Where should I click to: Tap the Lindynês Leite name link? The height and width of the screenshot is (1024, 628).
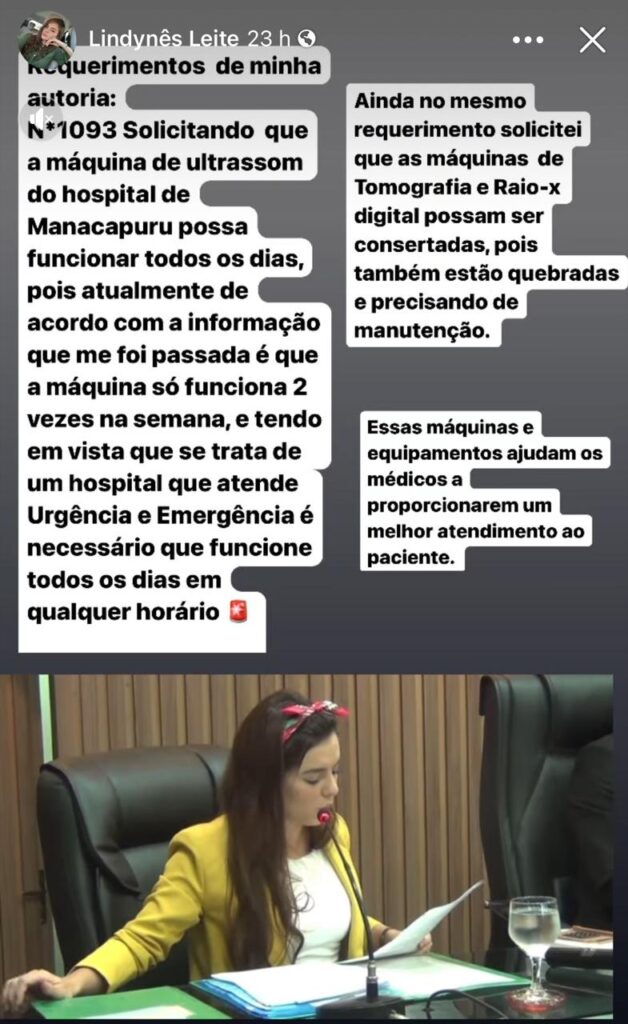coord(163,39)
